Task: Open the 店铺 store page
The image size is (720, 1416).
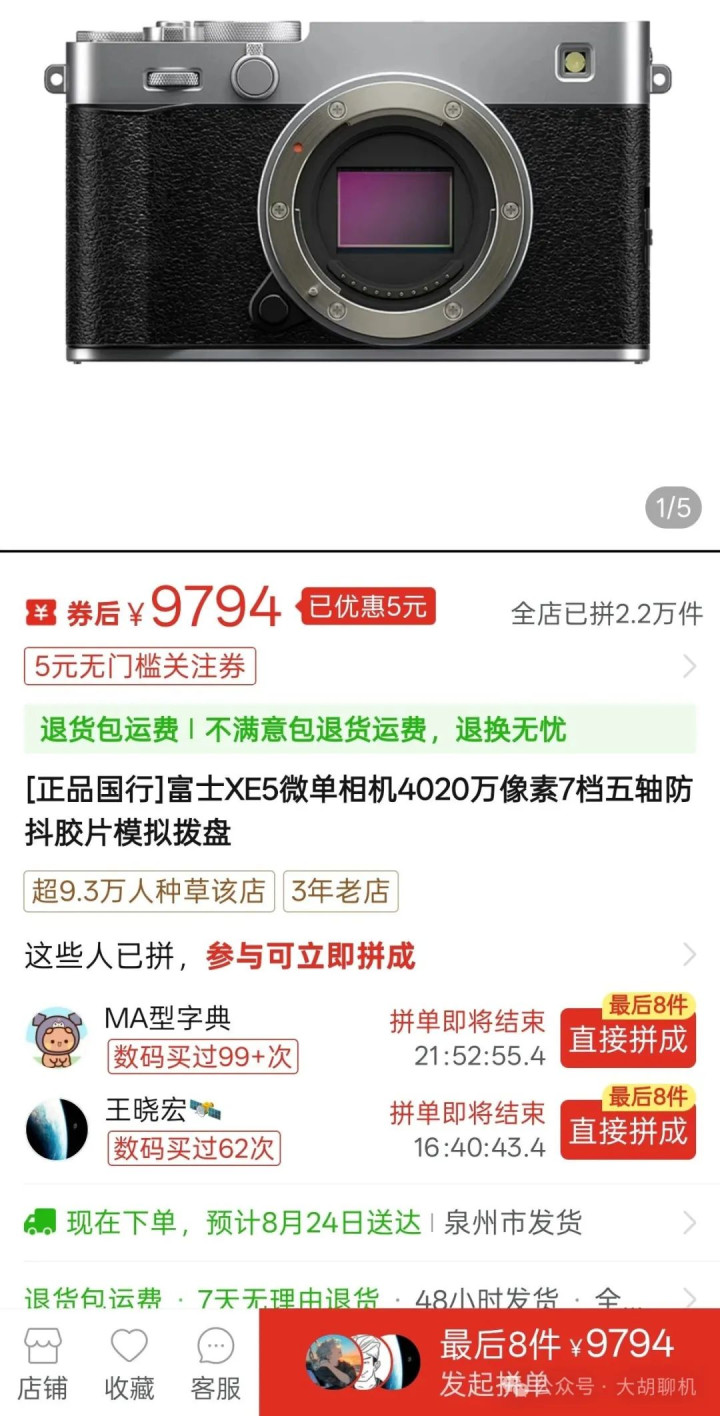Action: click(x=42, y=1364)
